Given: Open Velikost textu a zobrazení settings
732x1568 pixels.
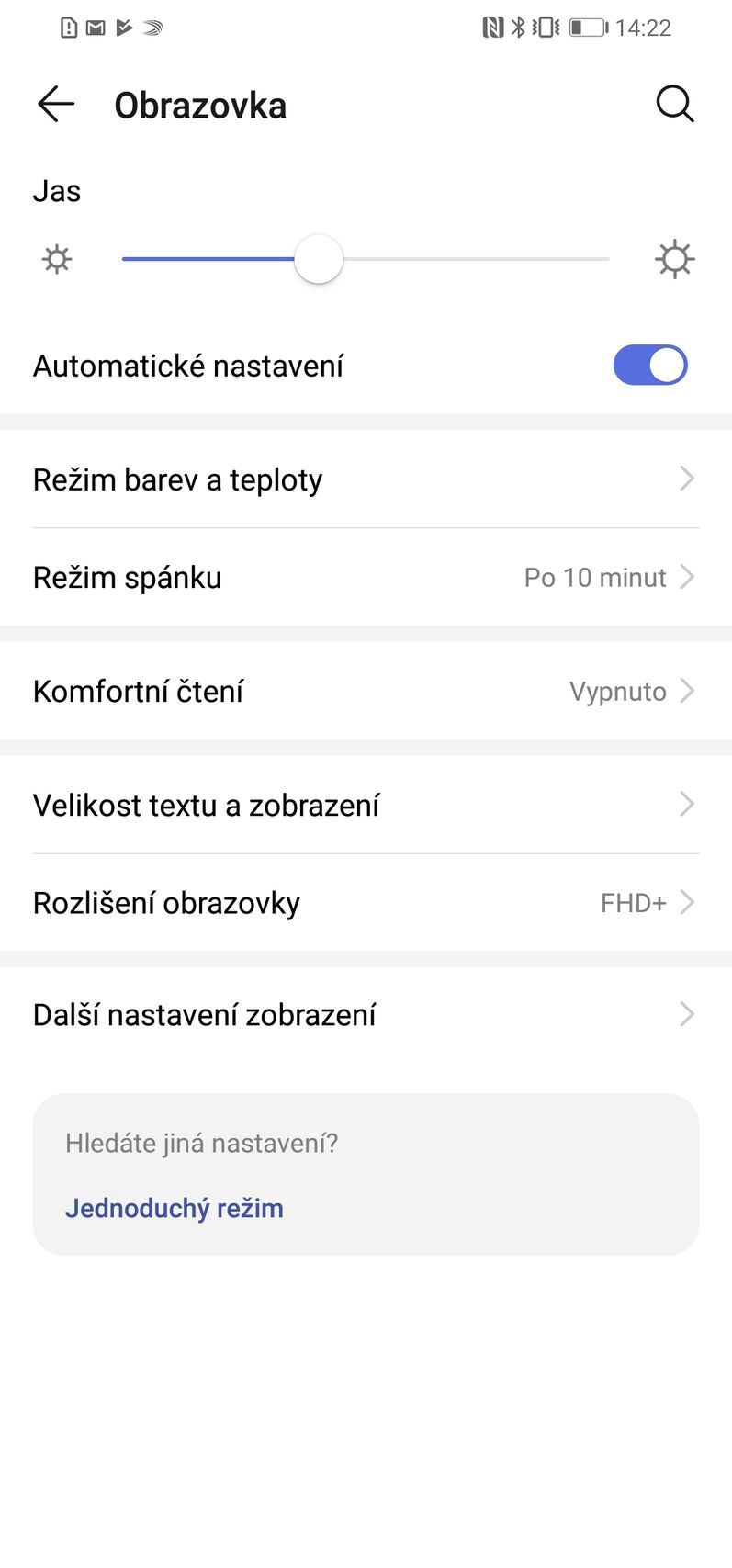Looking at the screenshot, I should coord(367,805).
